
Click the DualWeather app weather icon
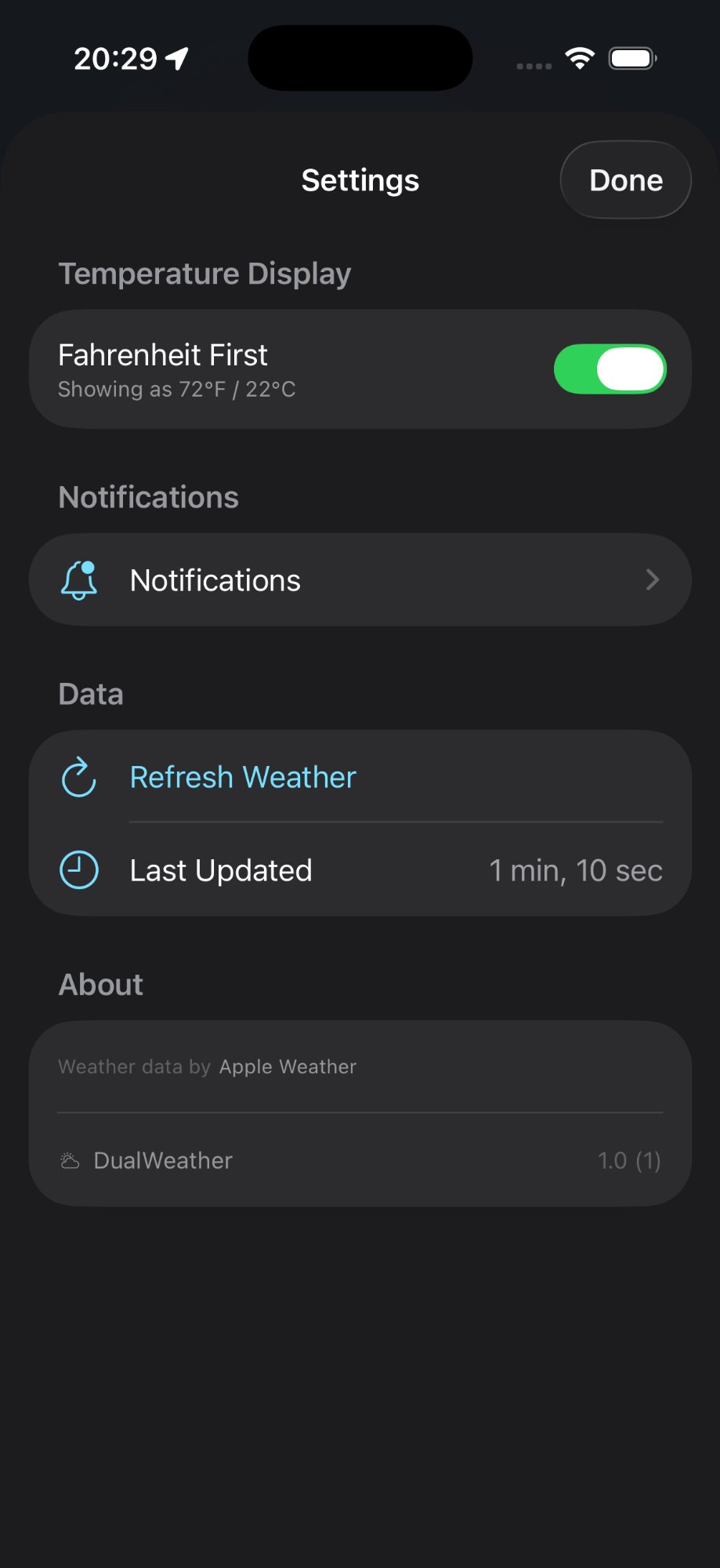[x=70, y=1161]
